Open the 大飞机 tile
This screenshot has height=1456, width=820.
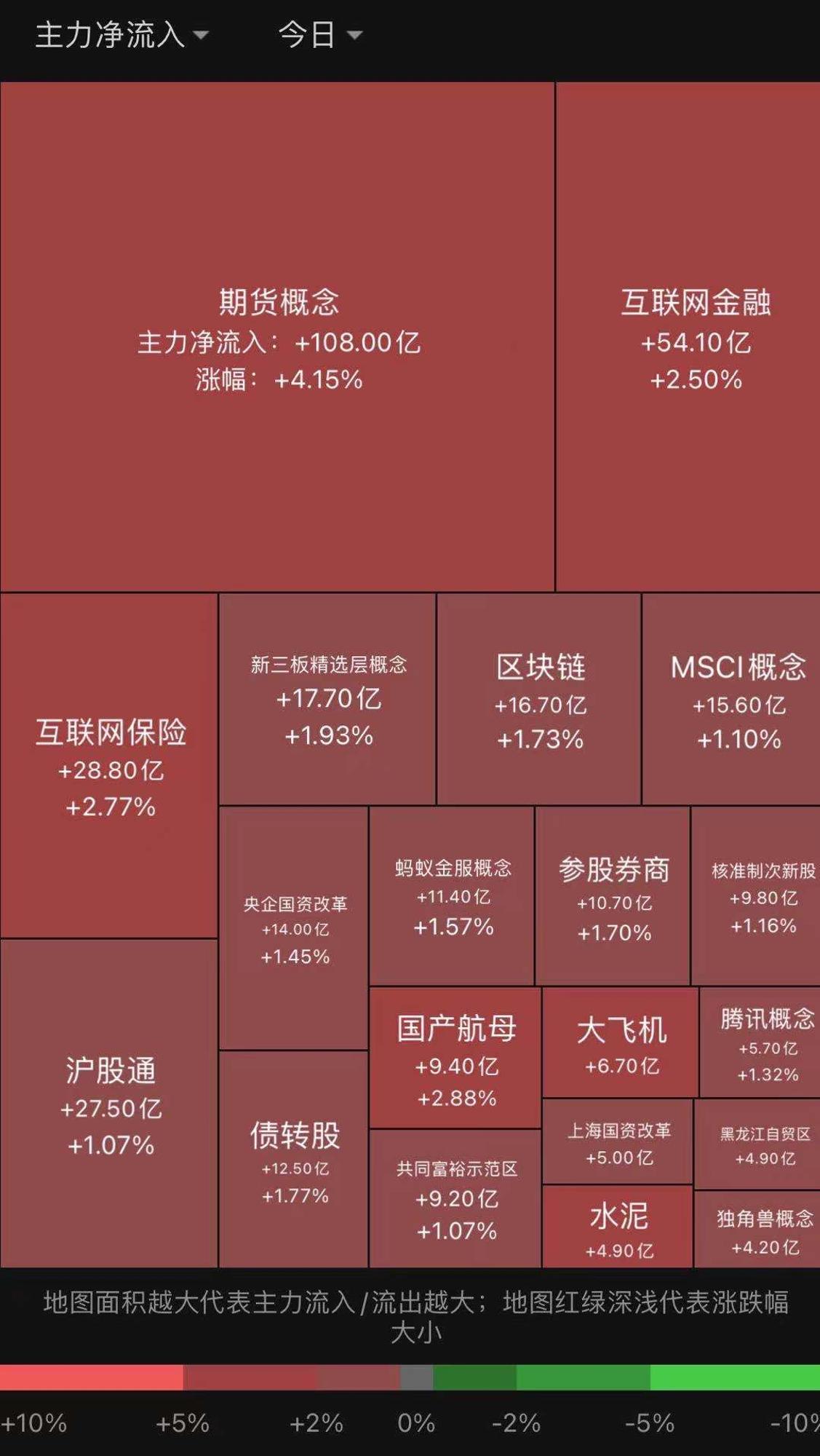click(621, 1042)
